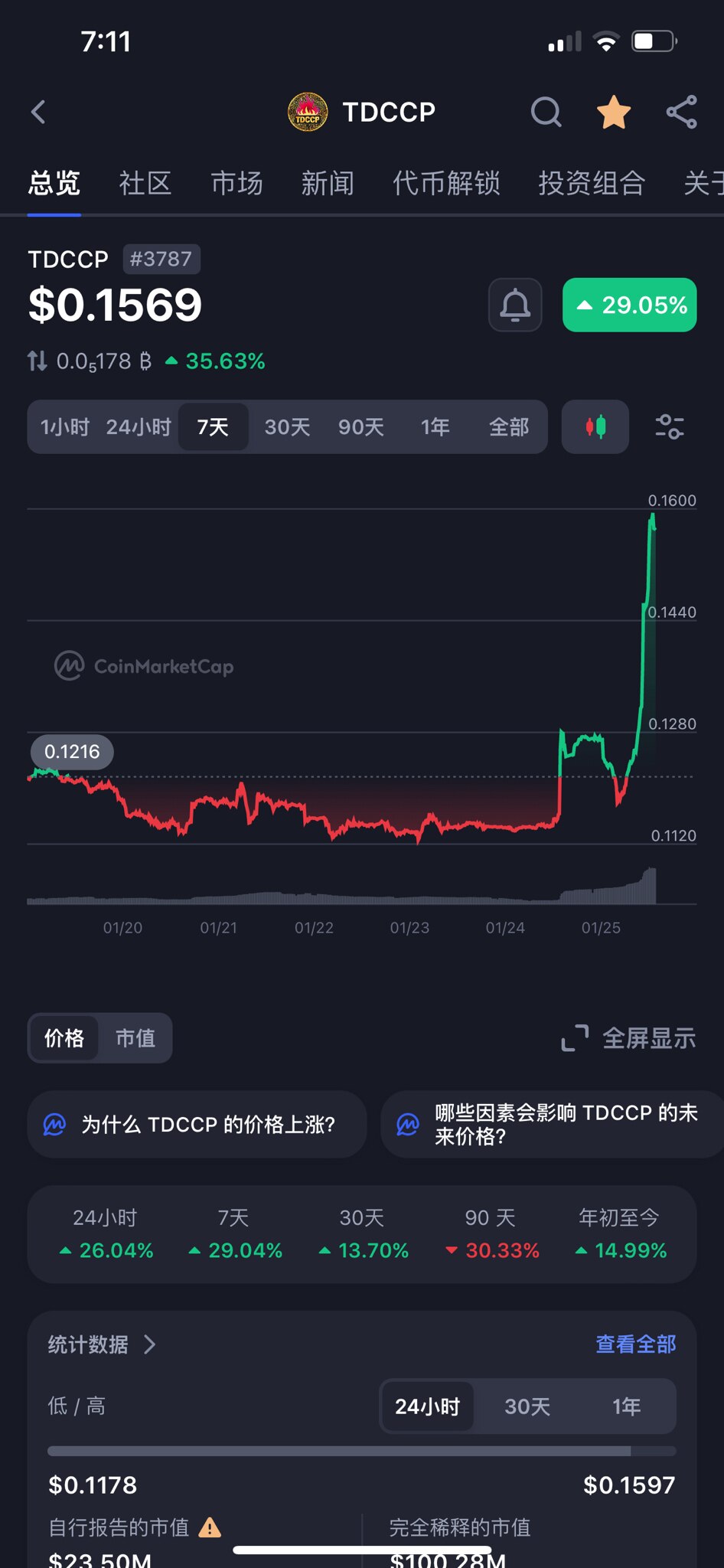Switch to the 市场 tab
This screenshot has width=724, height=1568.
(236, 184)
